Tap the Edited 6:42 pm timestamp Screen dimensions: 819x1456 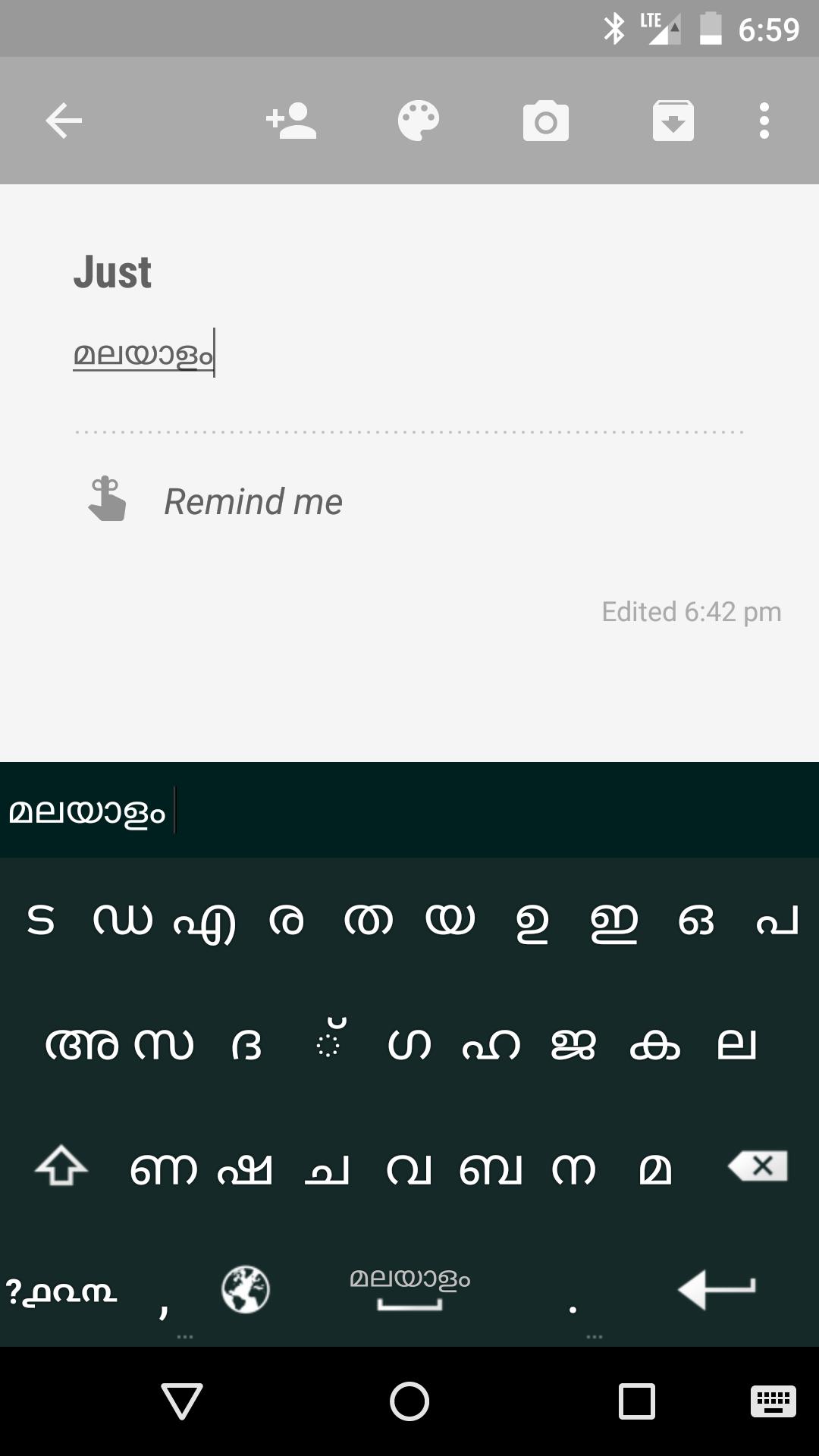pos(690,610)
